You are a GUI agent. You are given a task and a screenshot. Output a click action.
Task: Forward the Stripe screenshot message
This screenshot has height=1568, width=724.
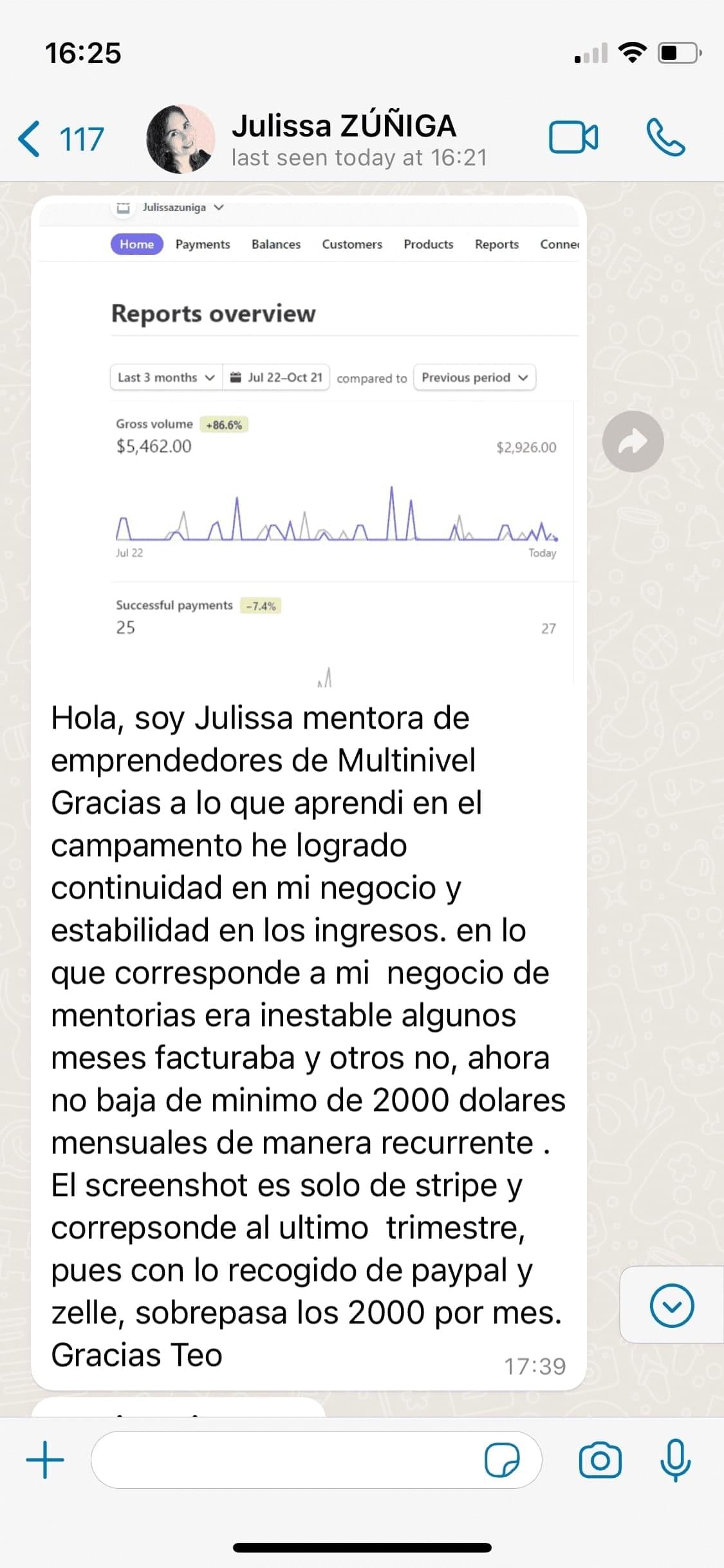pos(633,442)
